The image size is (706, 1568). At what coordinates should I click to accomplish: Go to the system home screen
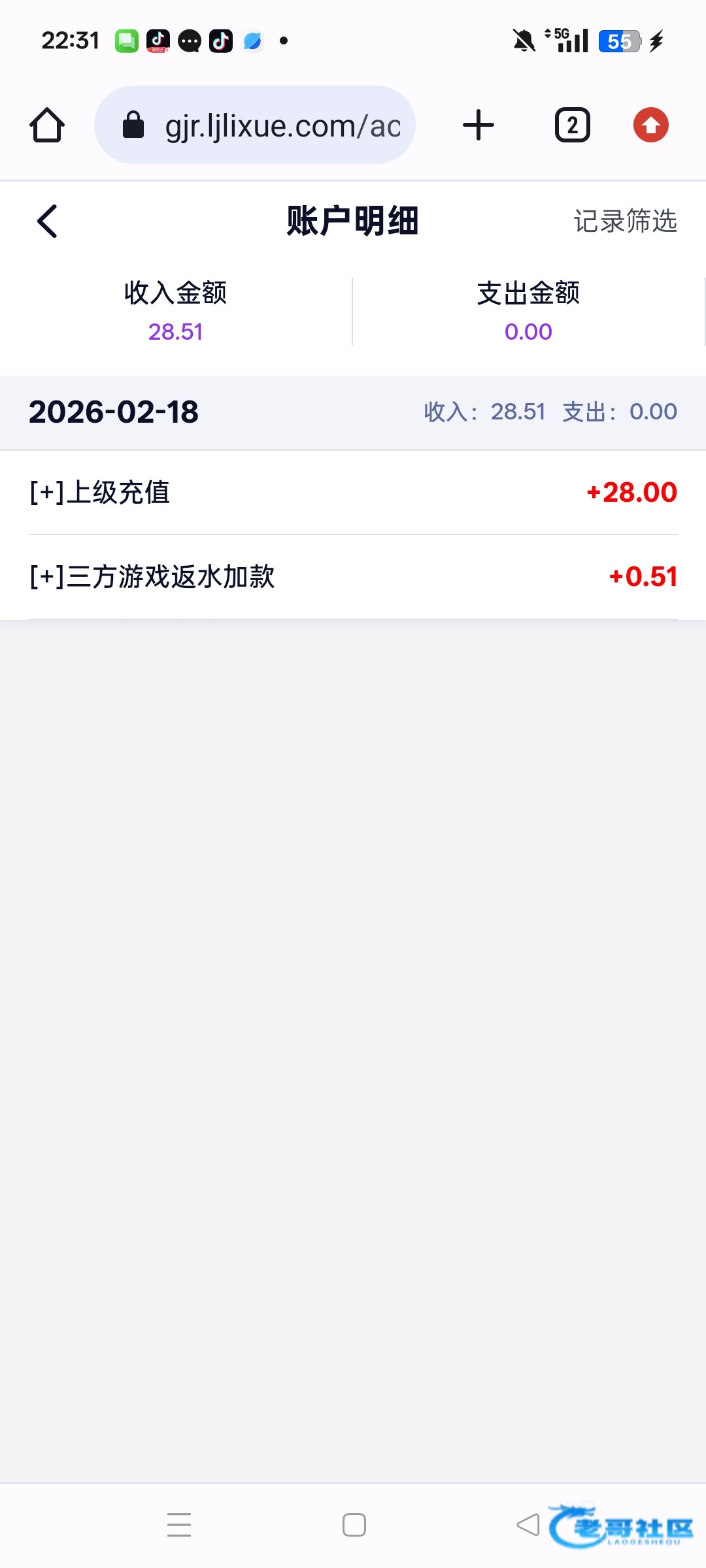[354, 1525]
